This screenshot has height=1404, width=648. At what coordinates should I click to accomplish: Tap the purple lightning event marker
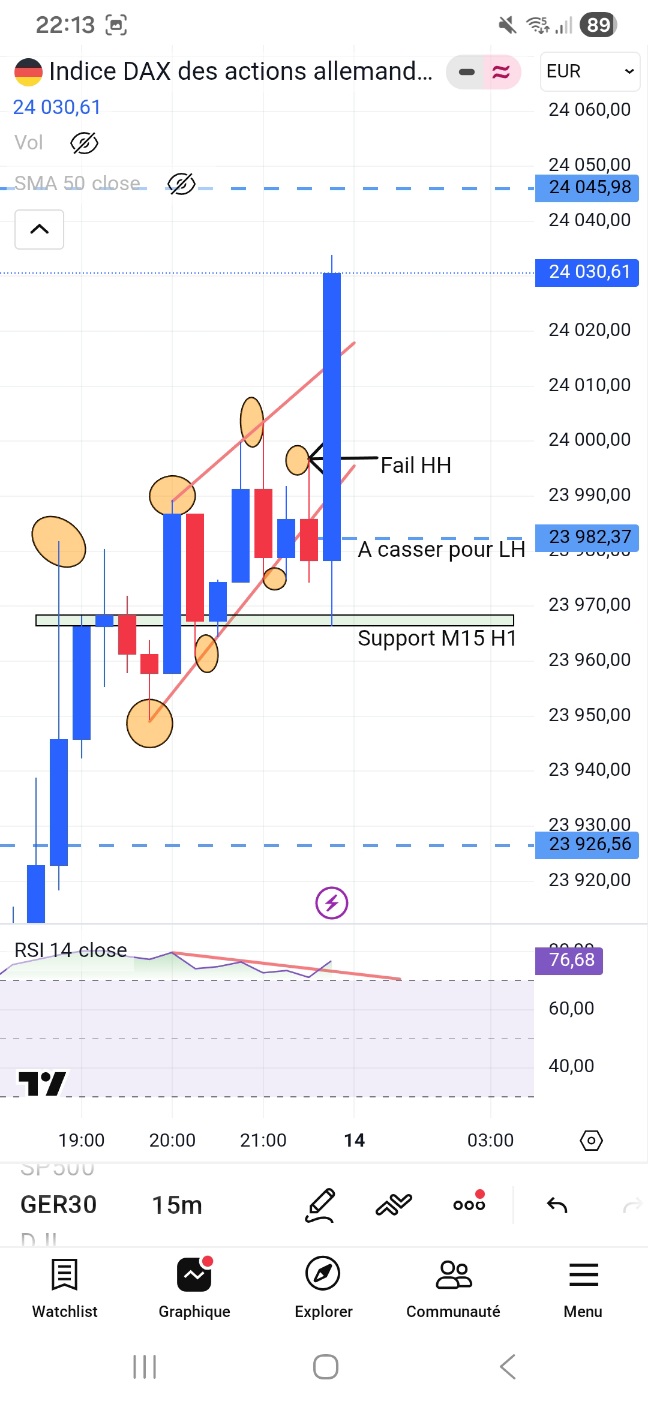[332, 903]
